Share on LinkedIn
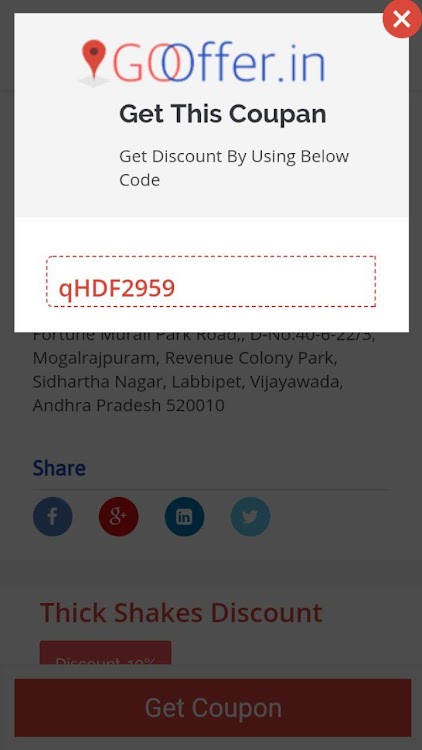Image resolution: width=422 pixels, height=750 pixels. (x=184, y=517)
